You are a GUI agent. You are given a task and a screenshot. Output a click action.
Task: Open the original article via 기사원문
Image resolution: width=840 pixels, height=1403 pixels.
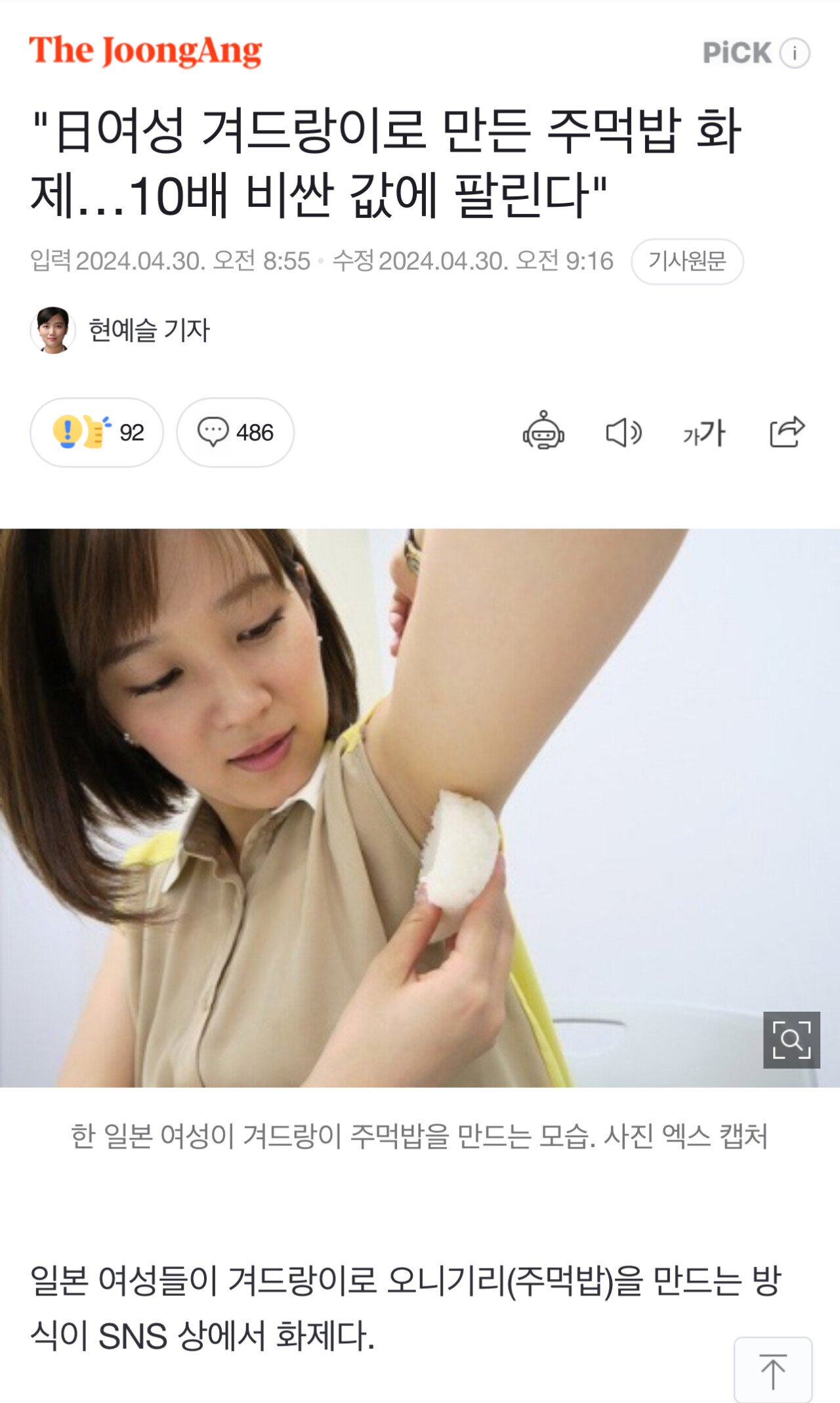coord(687,261)
